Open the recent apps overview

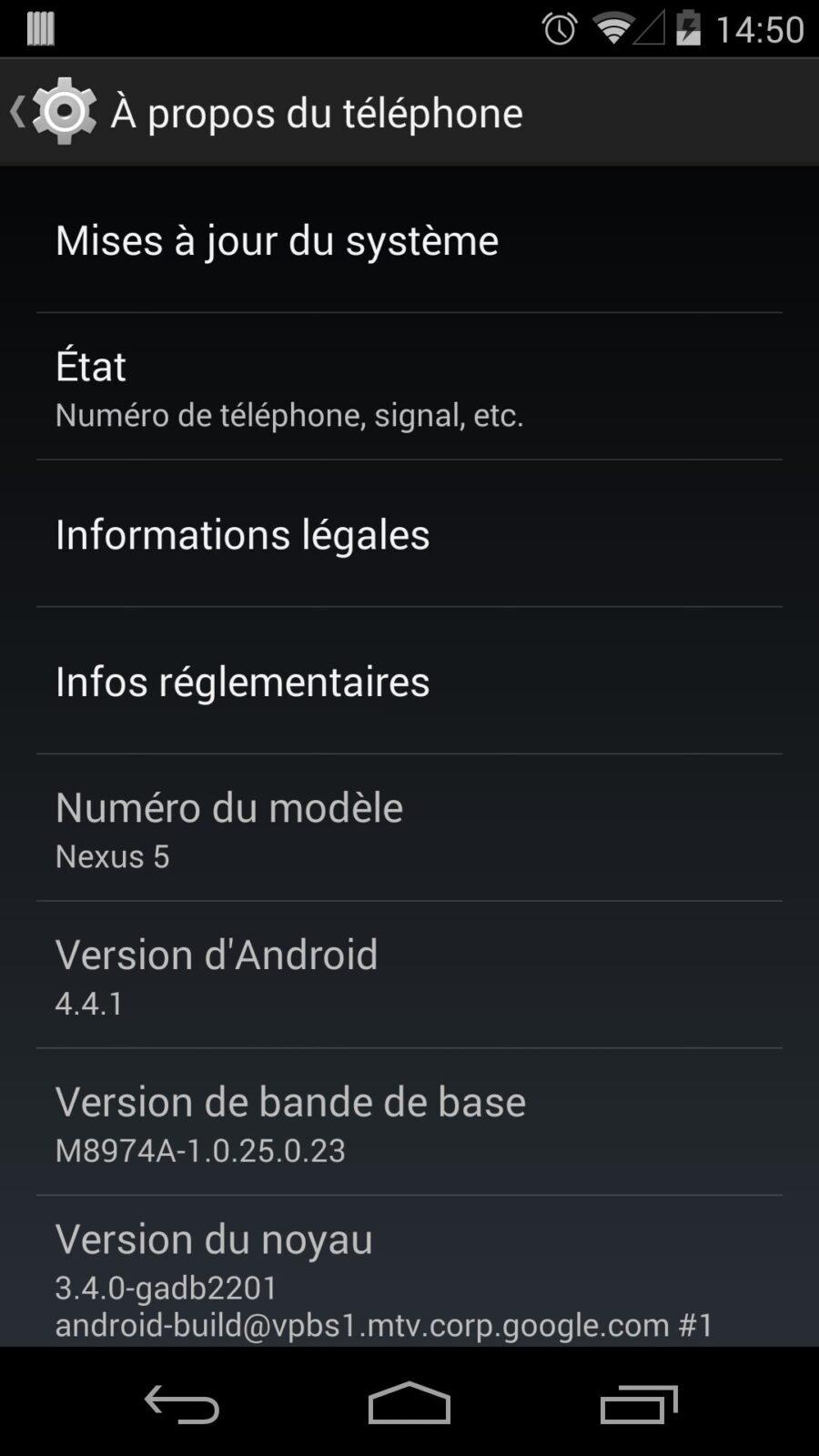pyautogui.click(x=639, y=1404)
